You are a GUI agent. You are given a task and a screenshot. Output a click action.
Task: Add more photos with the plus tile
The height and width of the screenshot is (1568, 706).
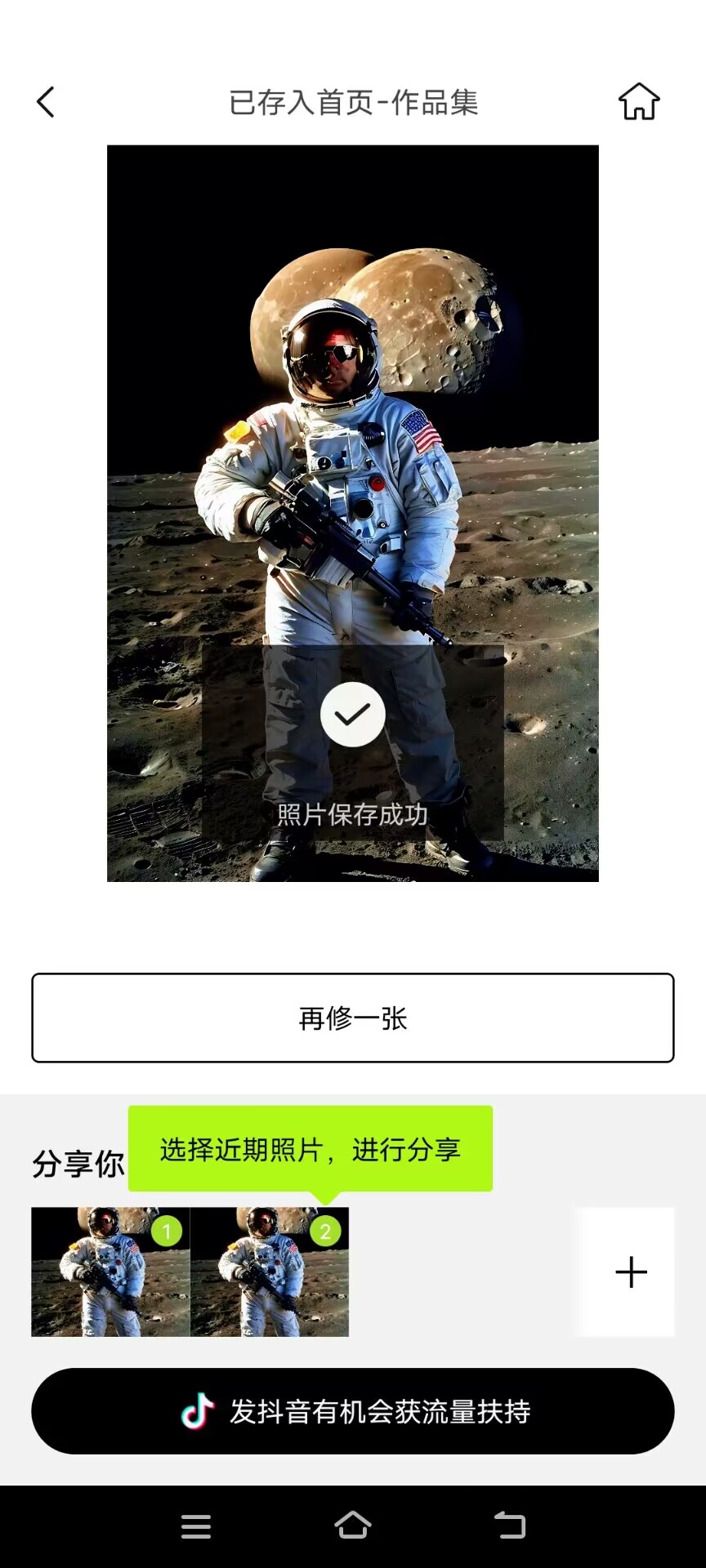(630, 1272)
